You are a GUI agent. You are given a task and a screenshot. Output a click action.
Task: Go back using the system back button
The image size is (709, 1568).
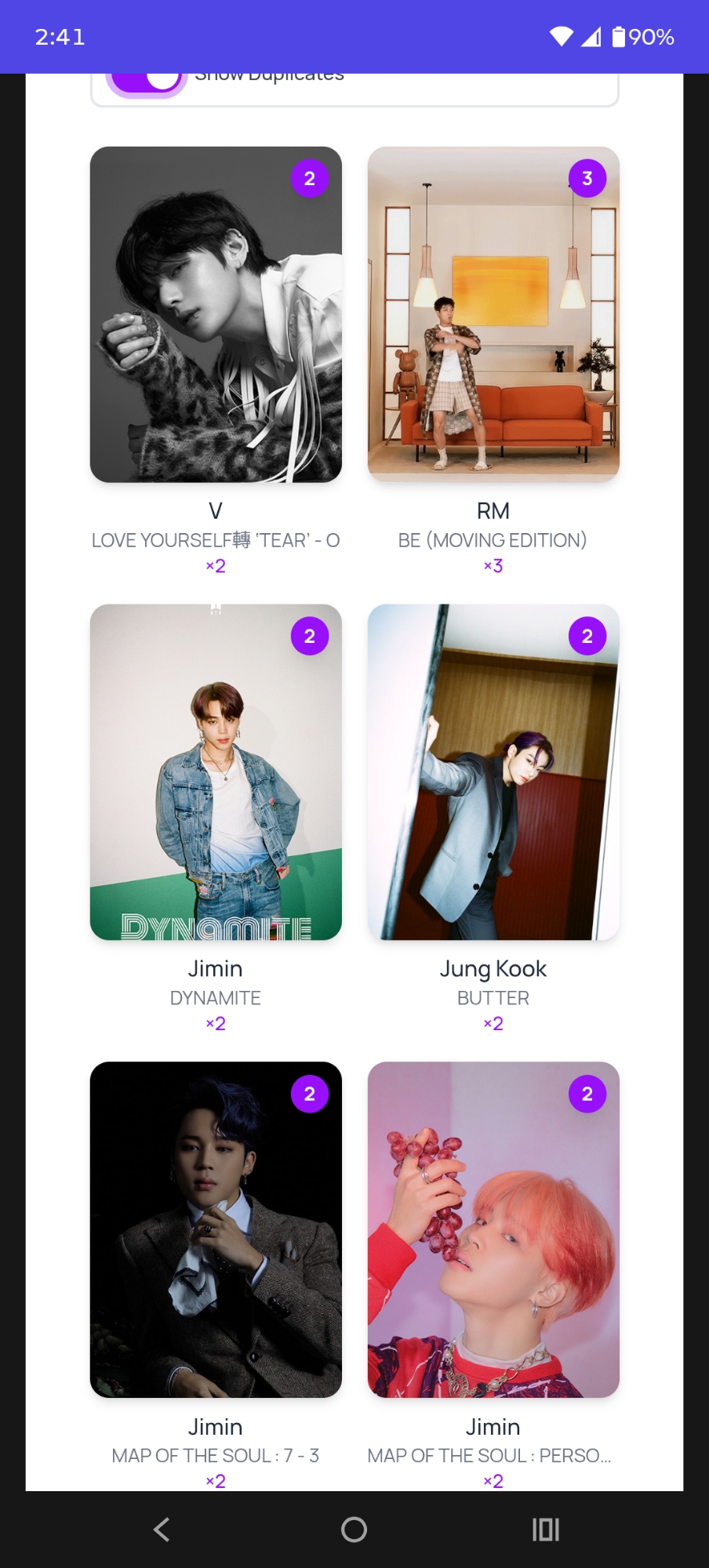click(162, 1530)
